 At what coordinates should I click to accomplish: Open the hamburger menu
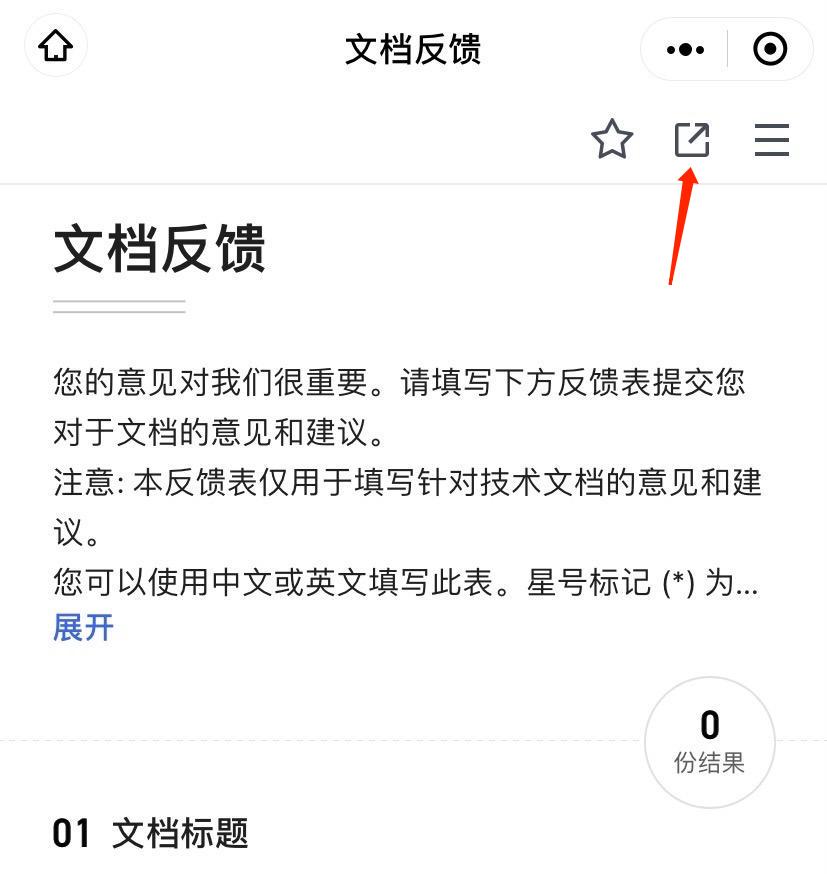pos(771,140)
